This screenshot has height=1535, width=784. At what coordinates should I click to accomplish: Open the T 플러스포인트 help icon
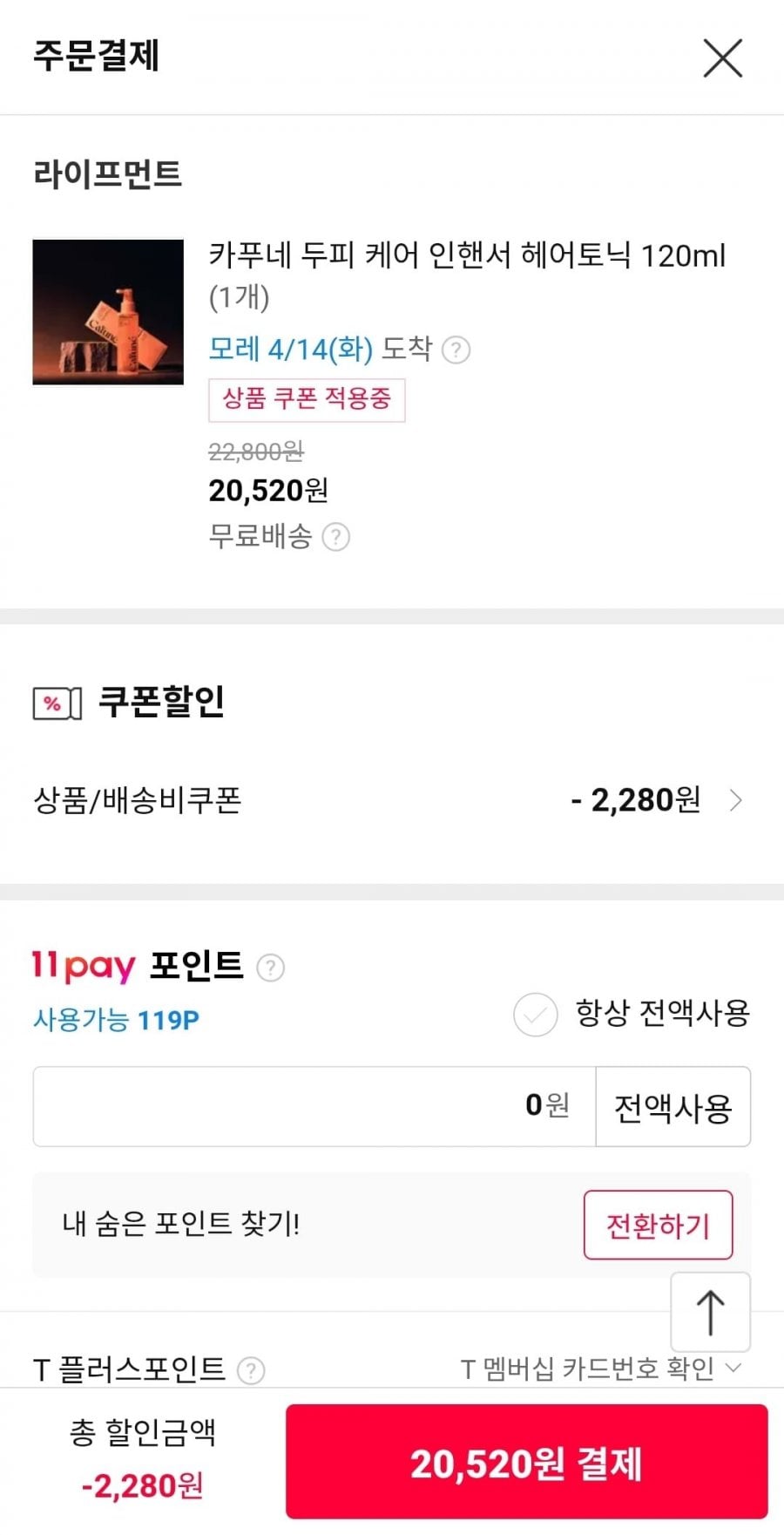251,1370
